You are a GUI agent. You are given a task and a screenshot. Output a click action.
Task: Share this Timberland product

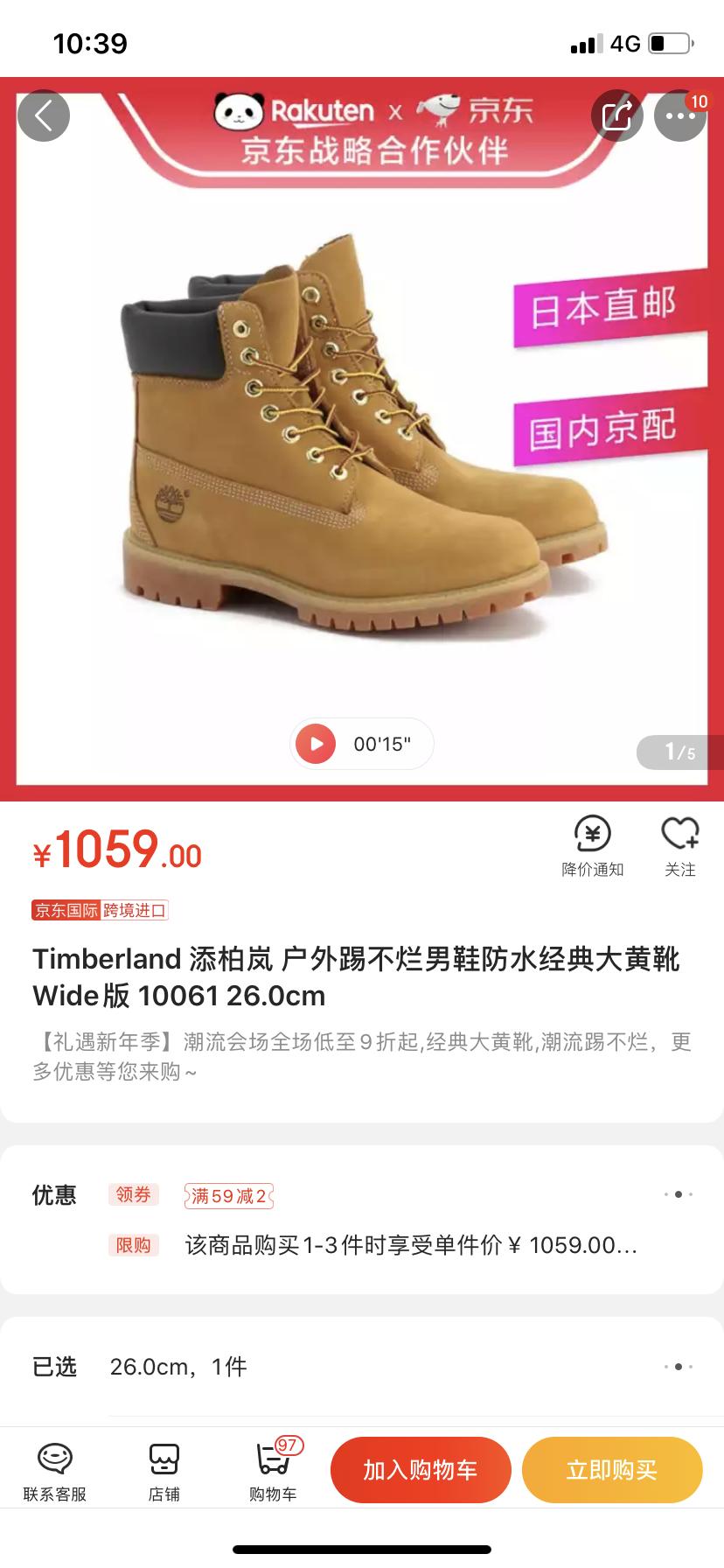click(x=616, y=115)
